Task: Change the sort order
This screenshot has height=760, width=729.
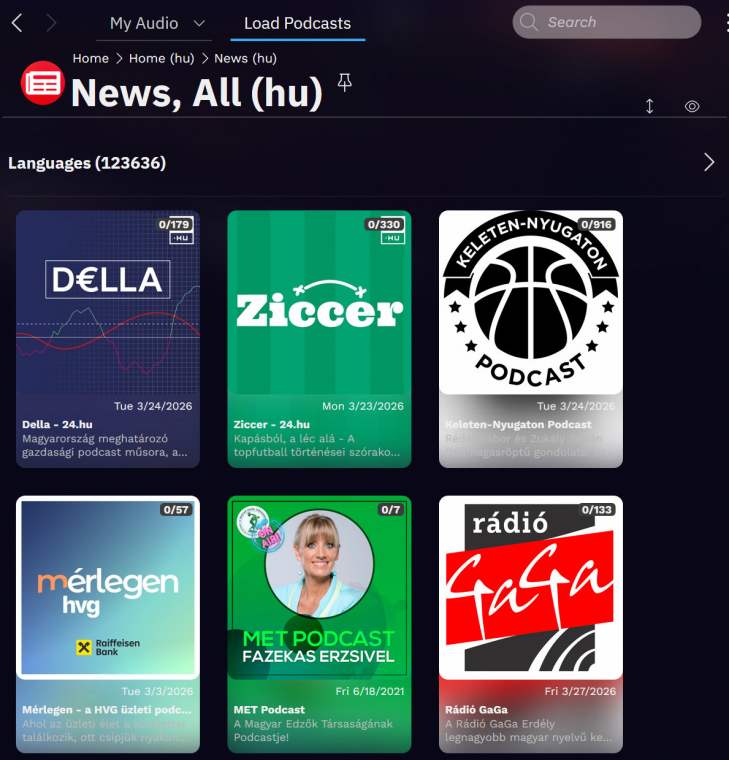Action: click(649, 106)
